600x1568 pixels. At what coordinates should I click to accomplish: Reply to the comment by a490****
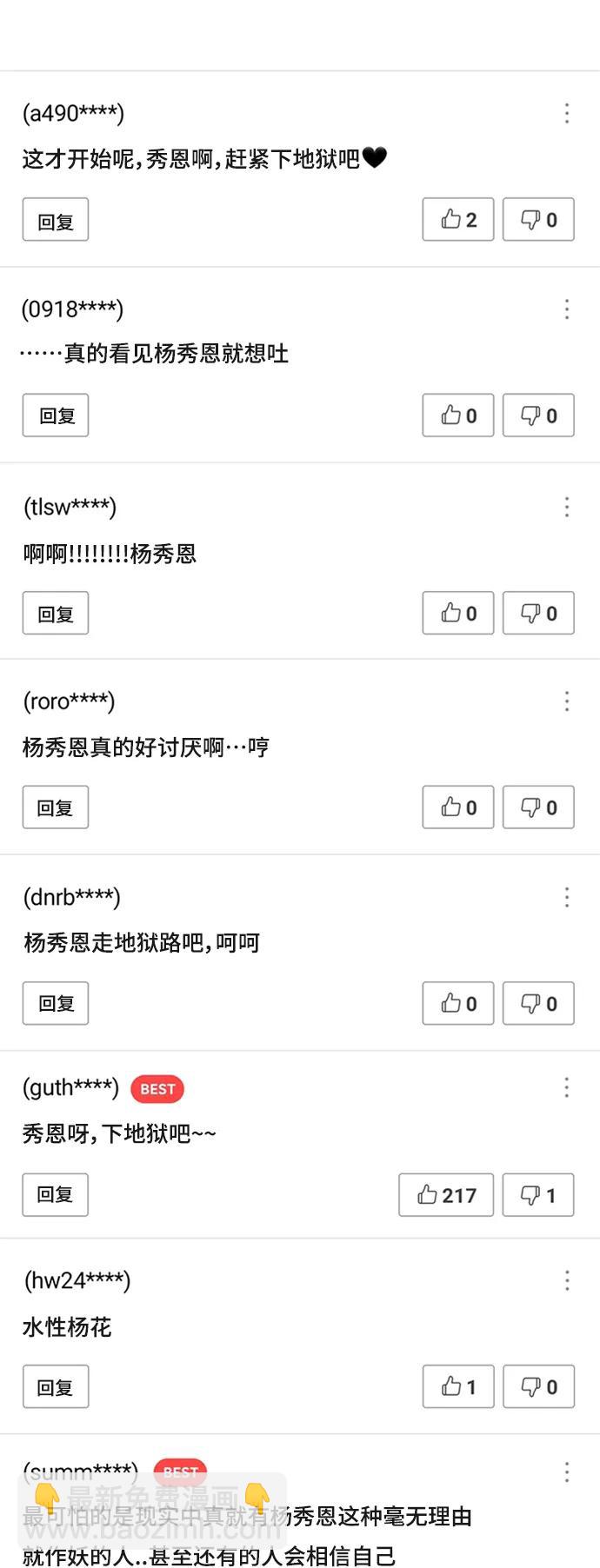pos(56,221)
